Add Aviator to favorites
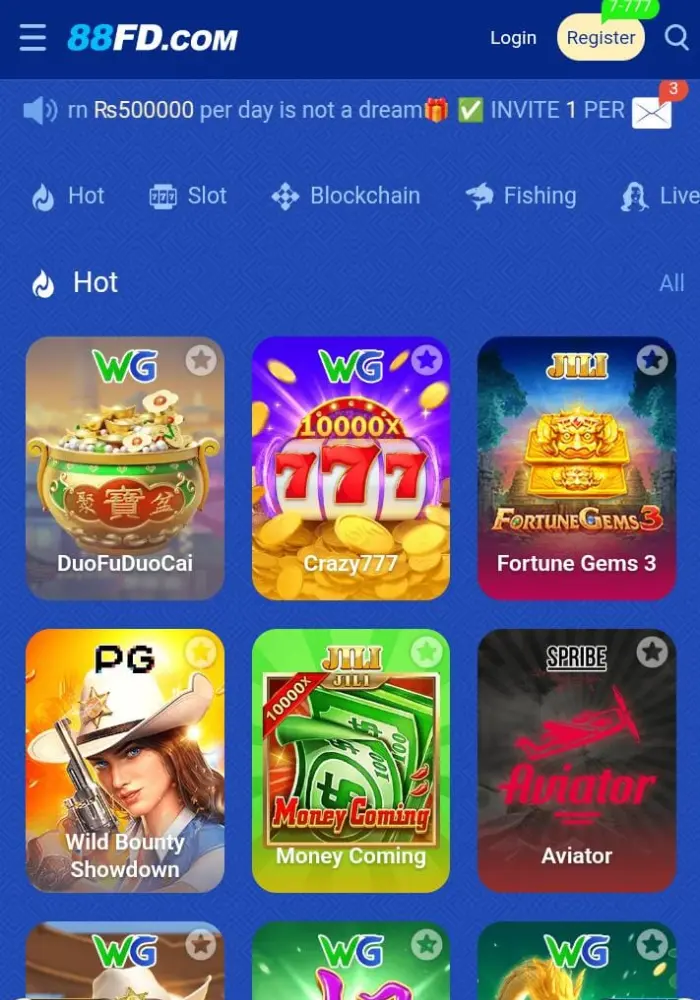 pos(652,653)
